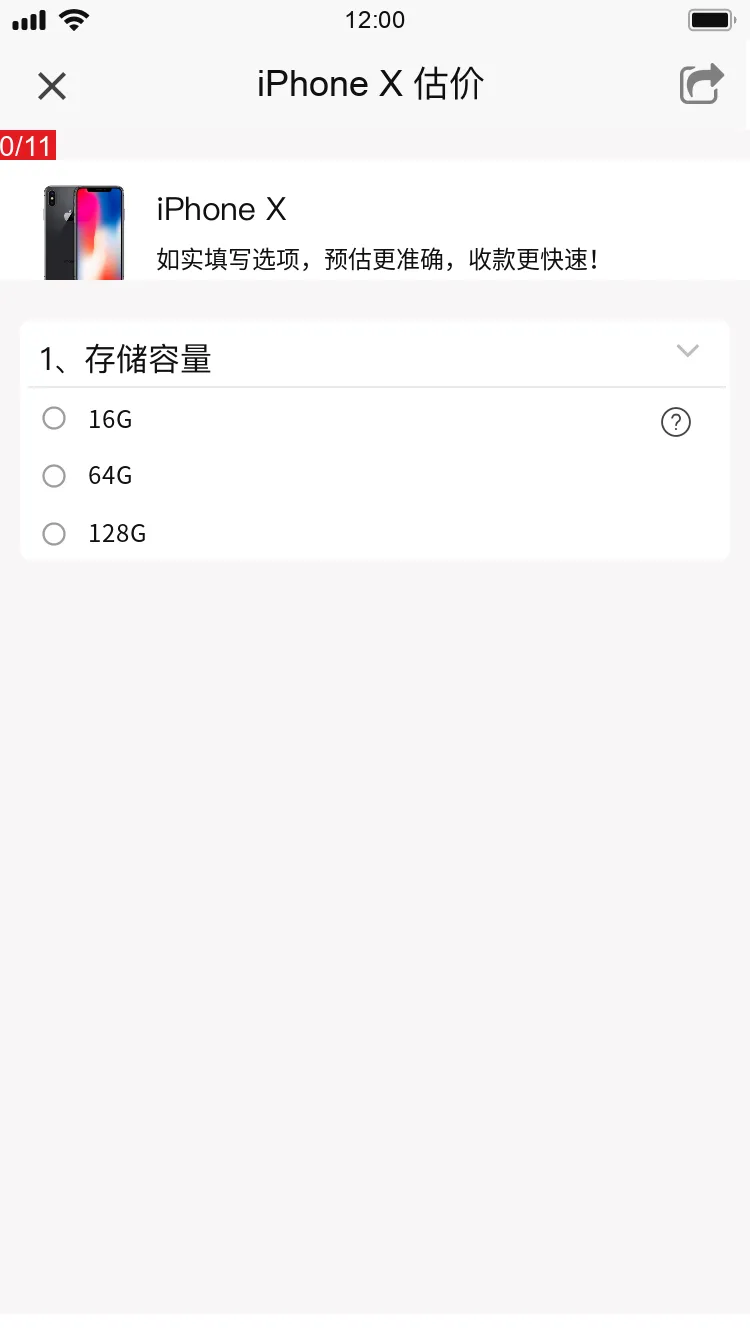The height and width of the screenshot is (1334, 750).
Task: Choose 64G storage capacity
Action: click(54, 476)
